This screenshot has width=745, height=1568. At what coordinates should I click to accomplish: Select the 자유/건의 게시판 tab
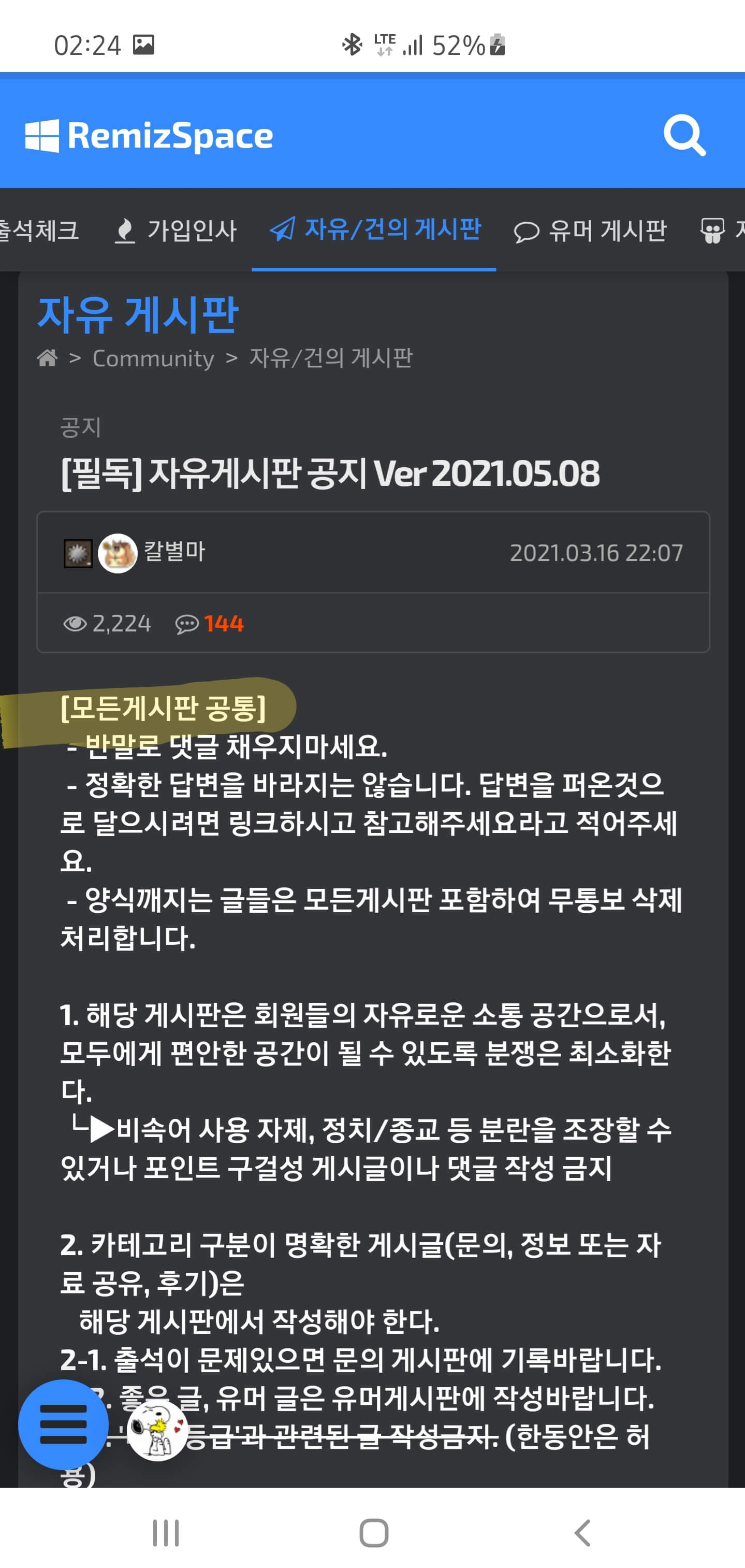click(x=375, y=229)
